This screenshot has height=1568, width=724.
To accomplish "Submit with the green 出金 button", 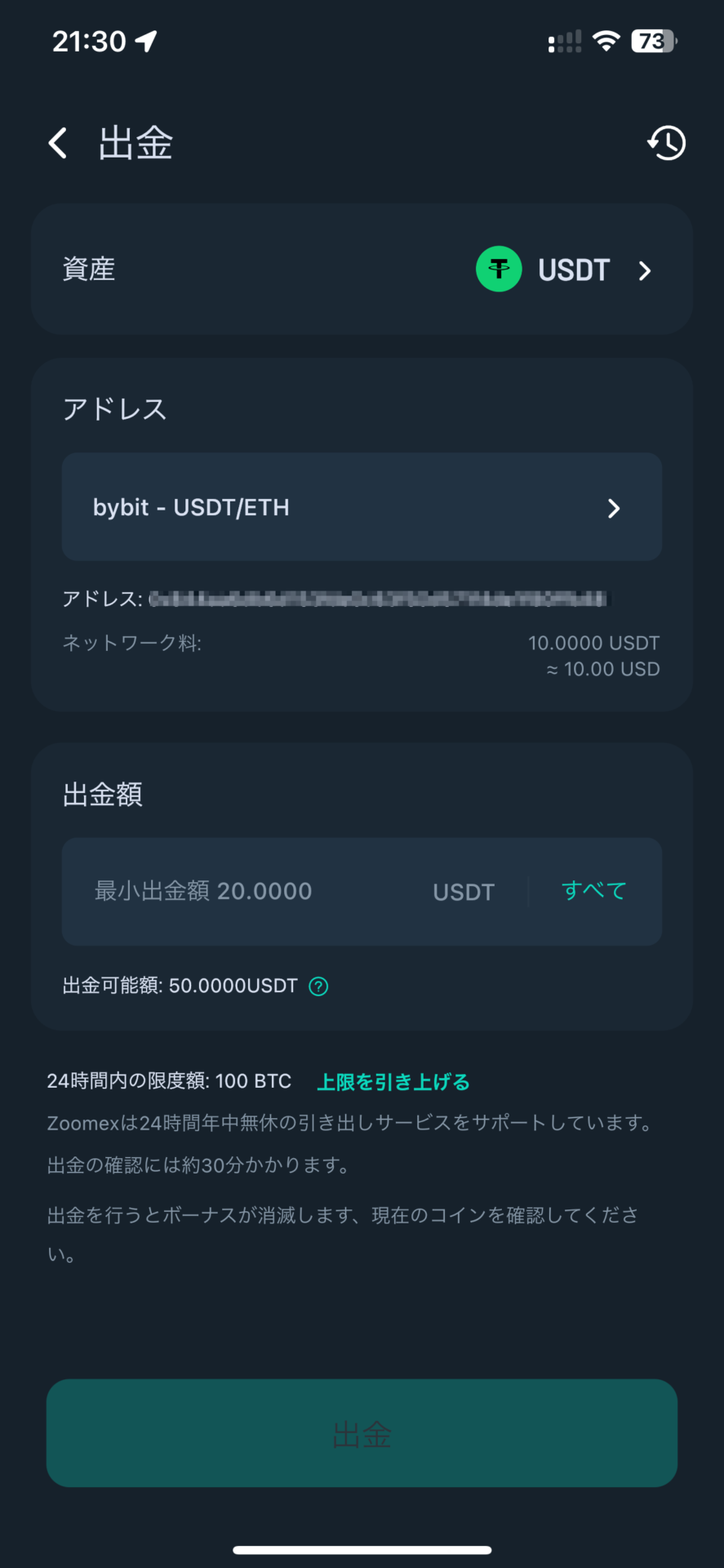I will click(x=362, y=1433).
